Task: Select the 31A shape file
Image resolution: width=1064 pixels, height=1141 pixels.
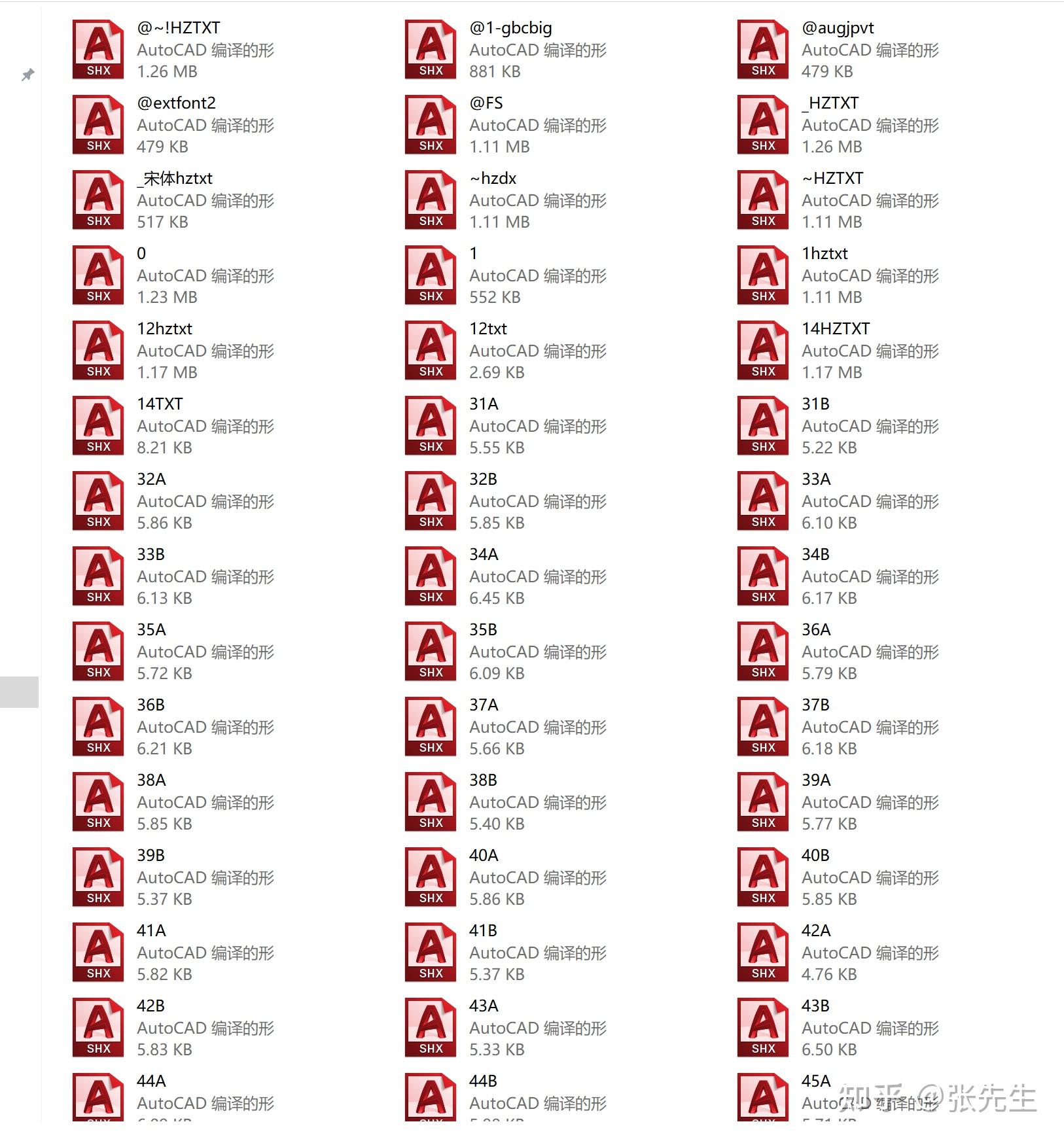Action: 431,426
